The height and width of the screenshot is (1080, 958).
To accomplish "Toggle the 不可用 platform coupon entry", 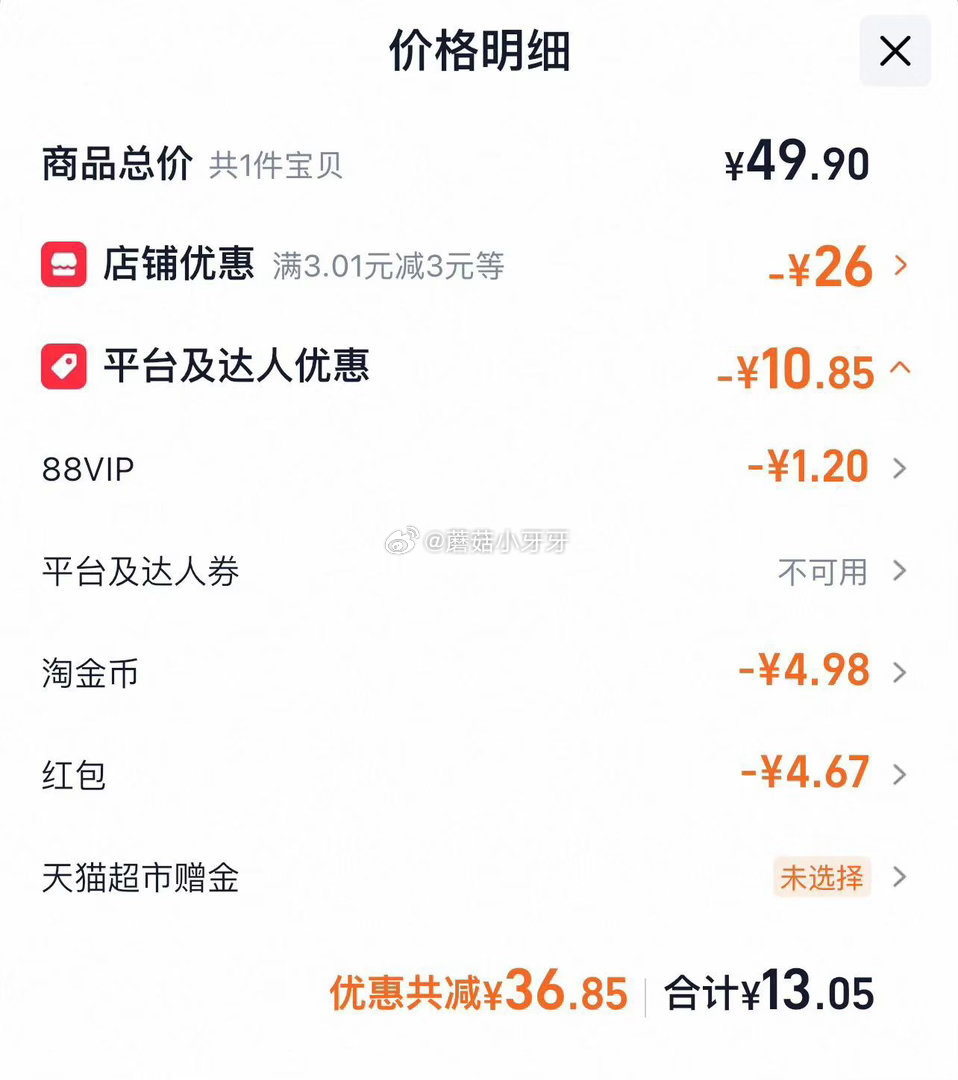I will (823, 571).
